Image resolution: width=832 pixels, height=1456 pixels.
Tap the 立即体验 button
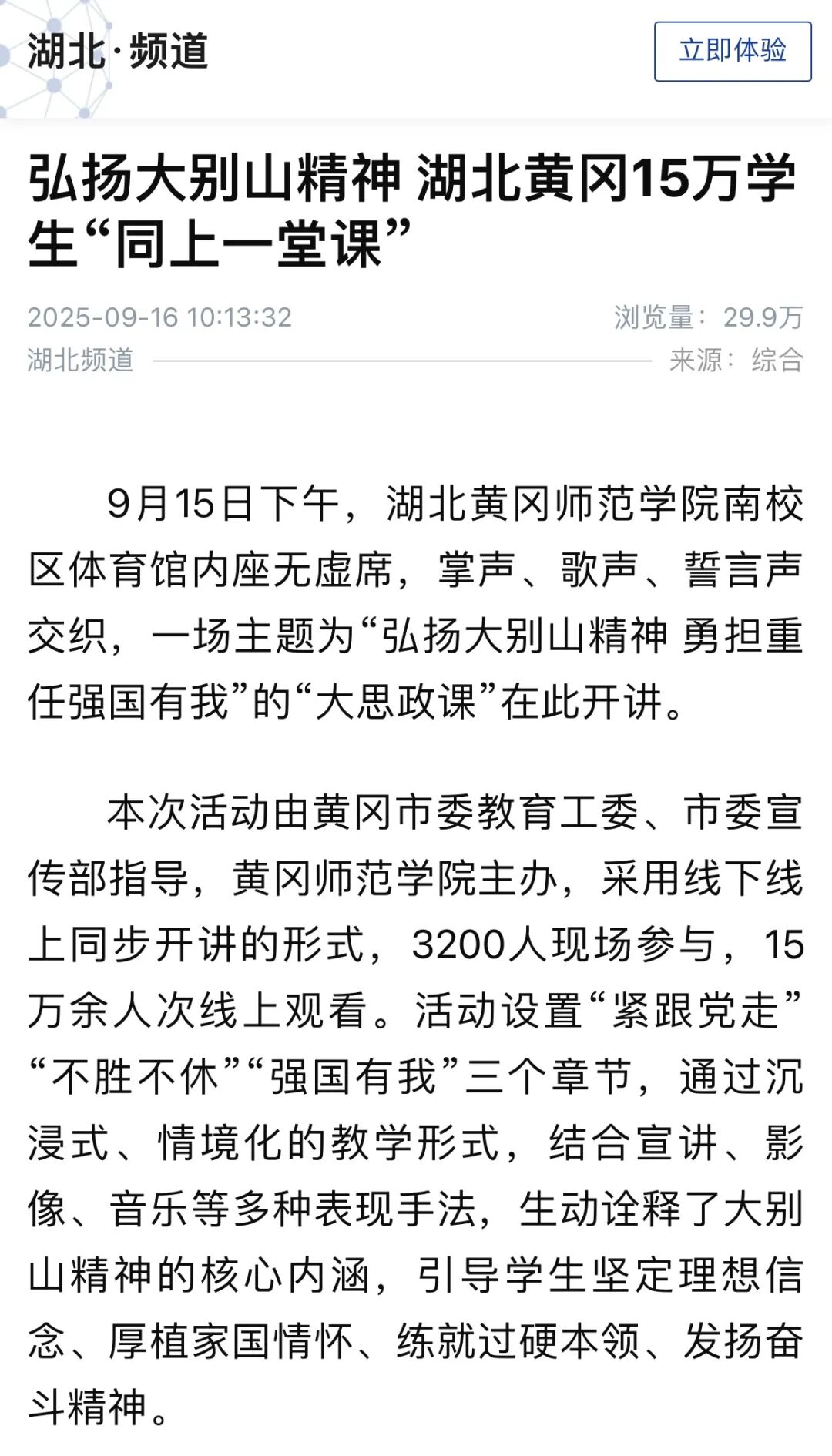(733, 52)
